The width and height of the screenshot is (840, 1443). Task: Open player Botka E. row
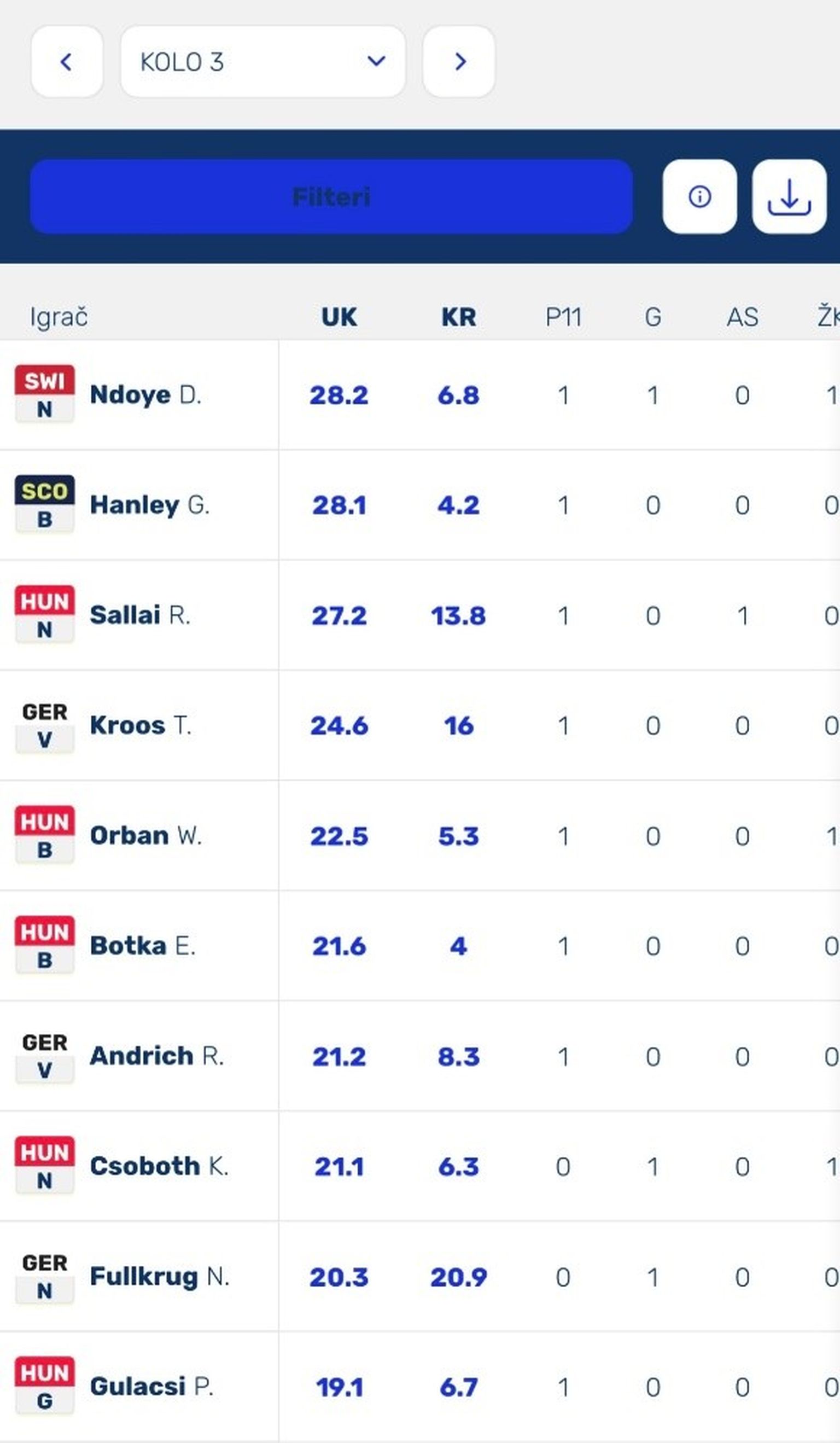coord(143,945)
